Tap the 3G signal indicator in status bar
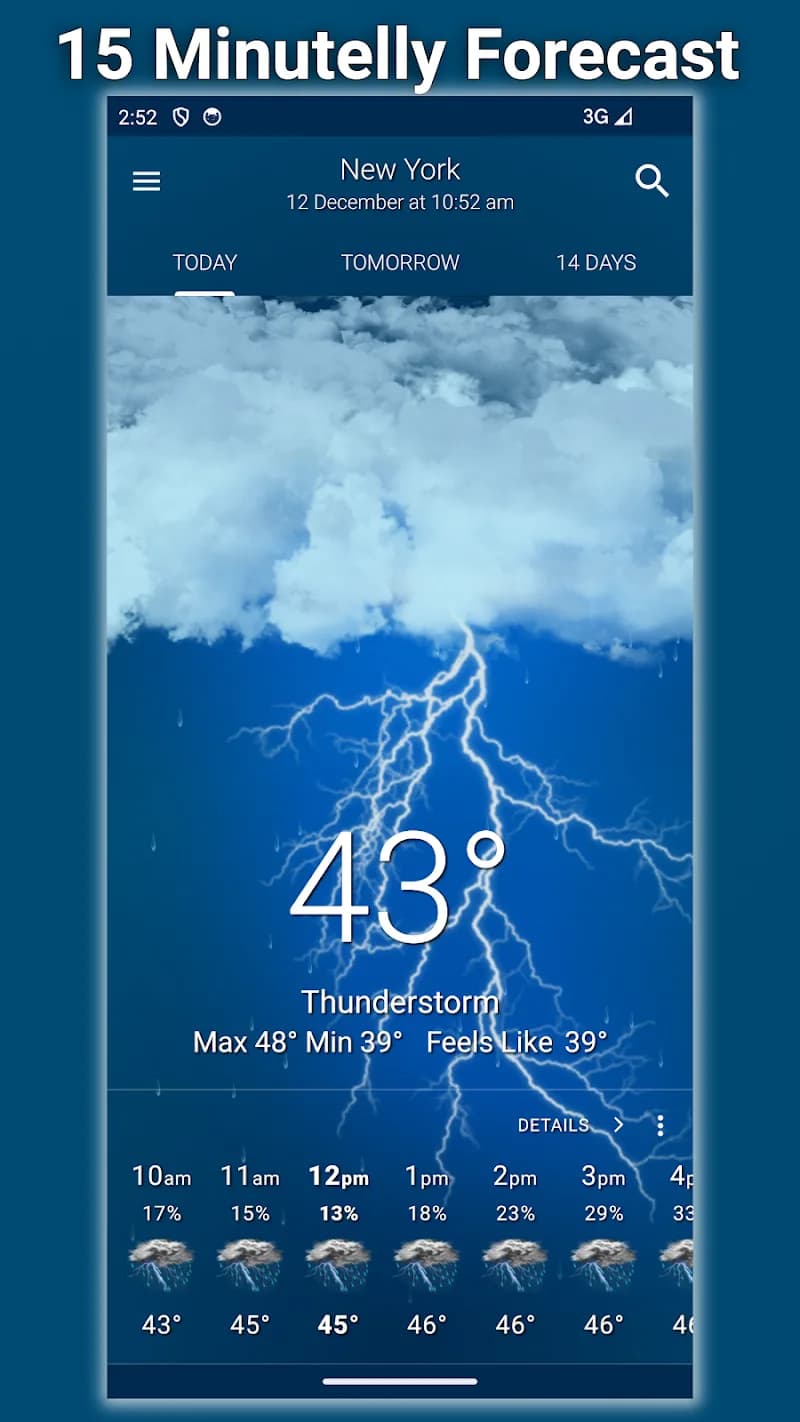This screenshot has height=1422, width=800. (603, 117)
